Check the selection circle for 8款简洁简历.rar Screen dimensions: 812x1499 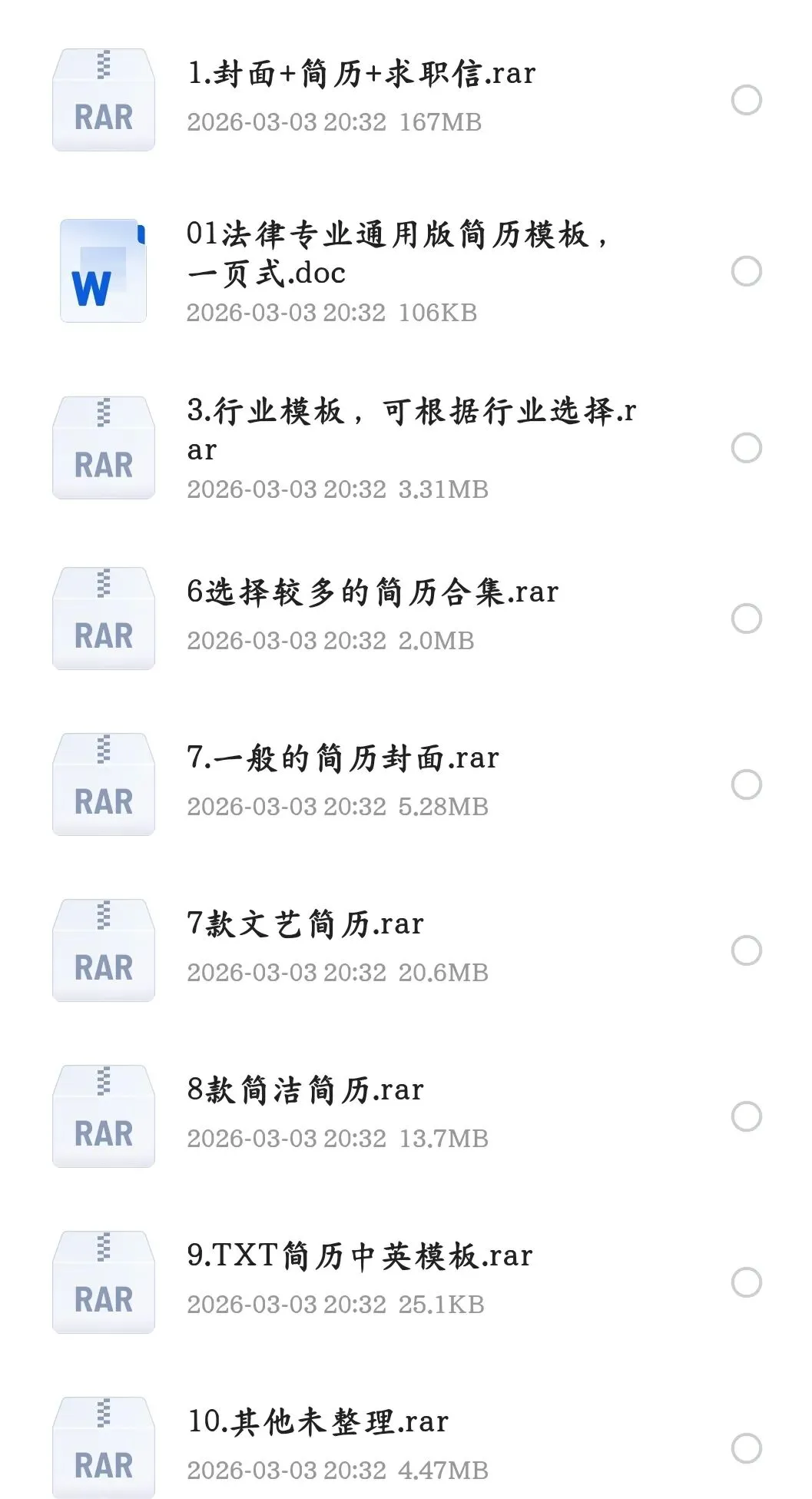(746, 1116)
